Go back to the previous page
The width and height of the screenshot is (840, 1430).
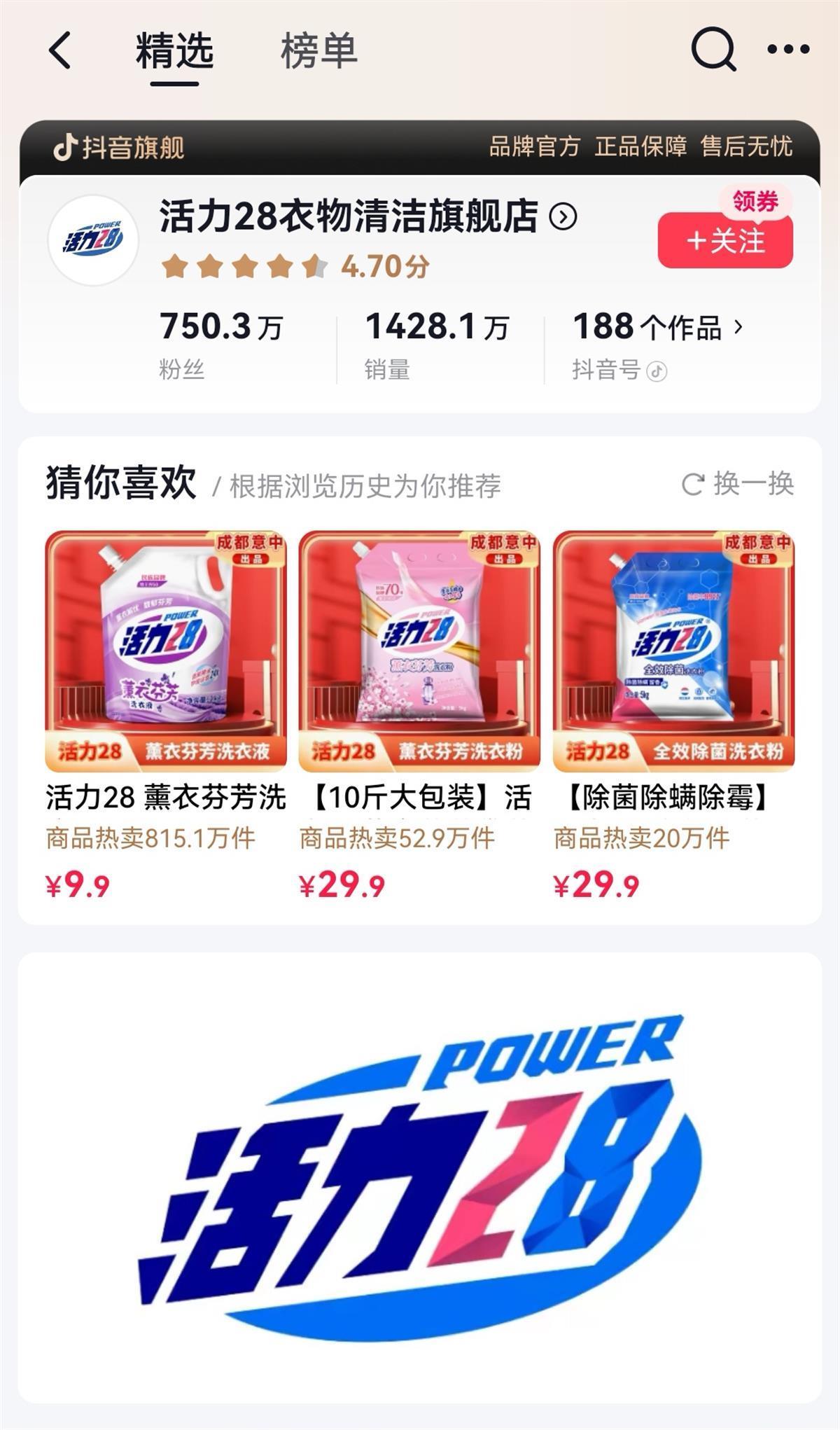point(60,50)
